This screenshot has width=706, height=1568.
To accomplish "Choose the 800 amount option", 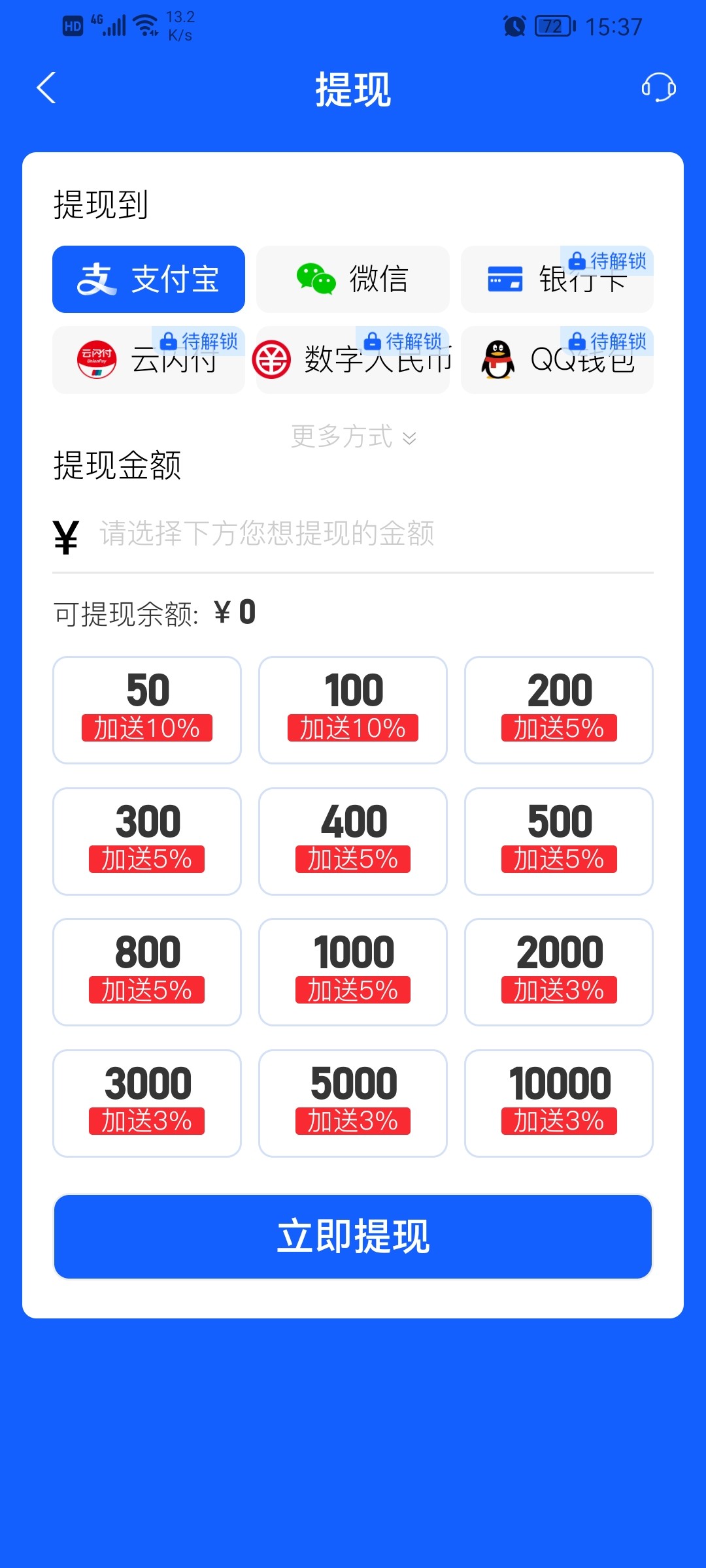I will click(x=147, y=972).
